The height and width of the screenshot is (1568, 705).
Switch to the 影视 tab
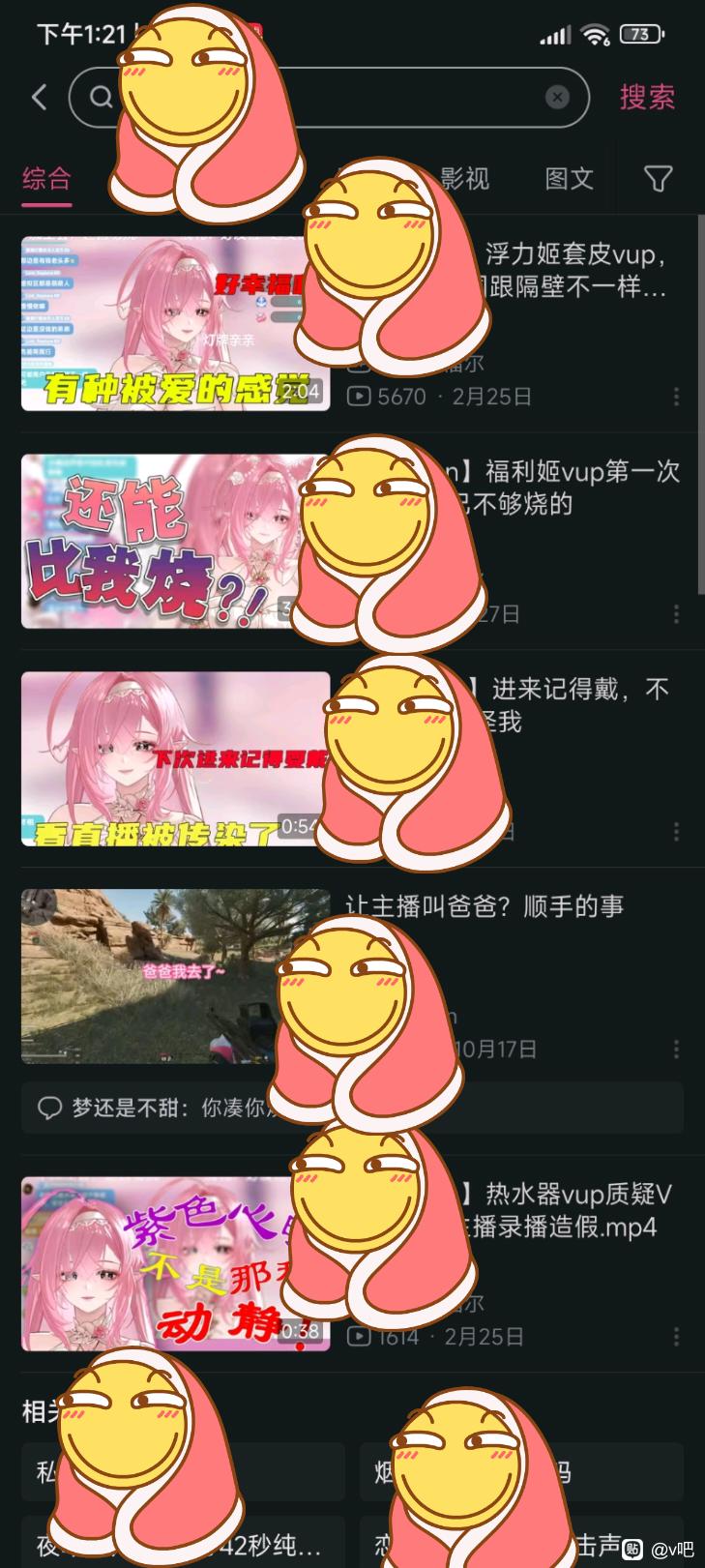click(465, 179)
